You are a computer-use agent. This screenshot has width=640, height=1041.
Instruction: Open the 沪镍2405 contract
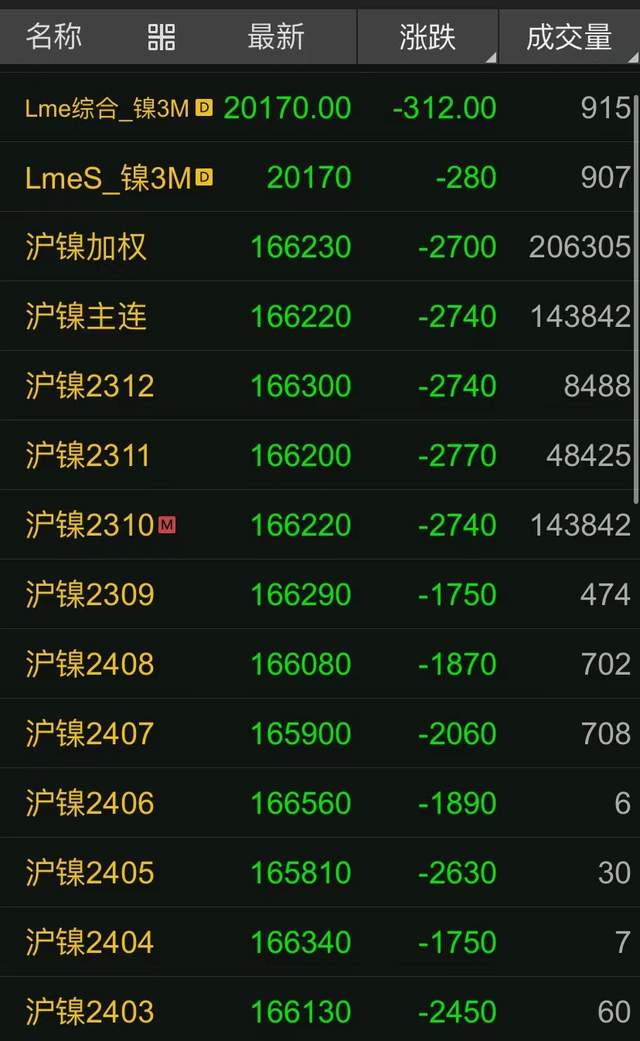90,873
